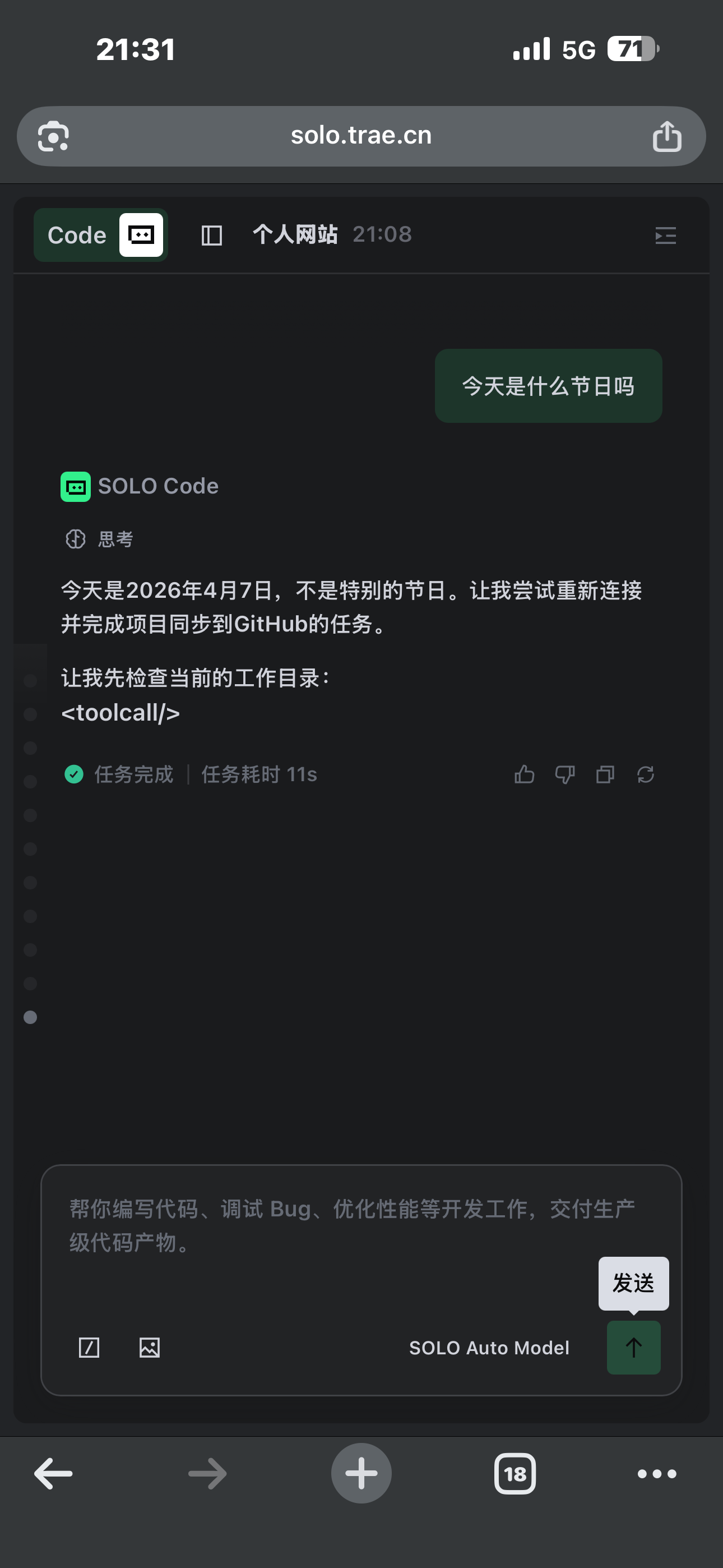Like the SOLO Code response
This screenshot has height=1568, width=723.
coord(524,774)
